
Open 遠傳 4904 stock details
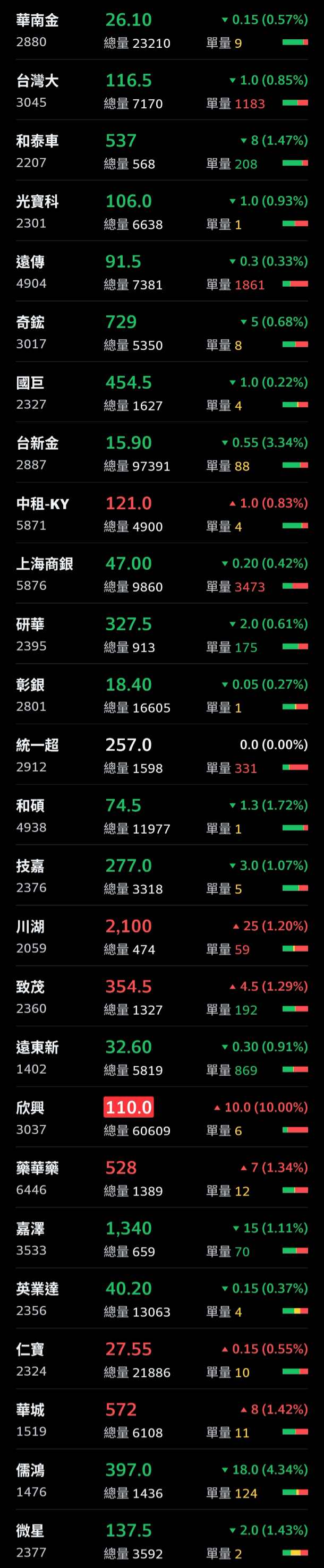coord(162,271)
